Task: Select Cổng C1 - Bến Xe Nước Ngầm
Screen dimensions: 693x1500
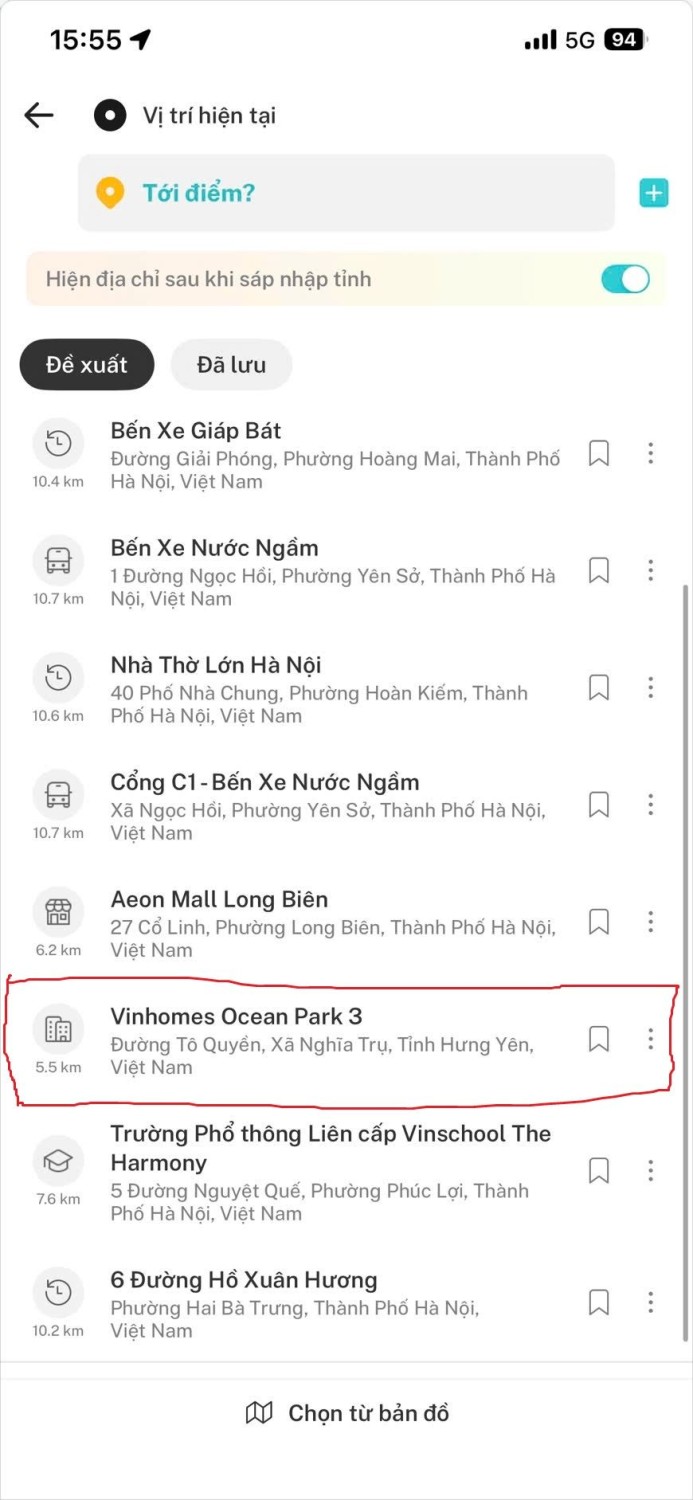Action: pyautogui.click(x=300, y=806)
